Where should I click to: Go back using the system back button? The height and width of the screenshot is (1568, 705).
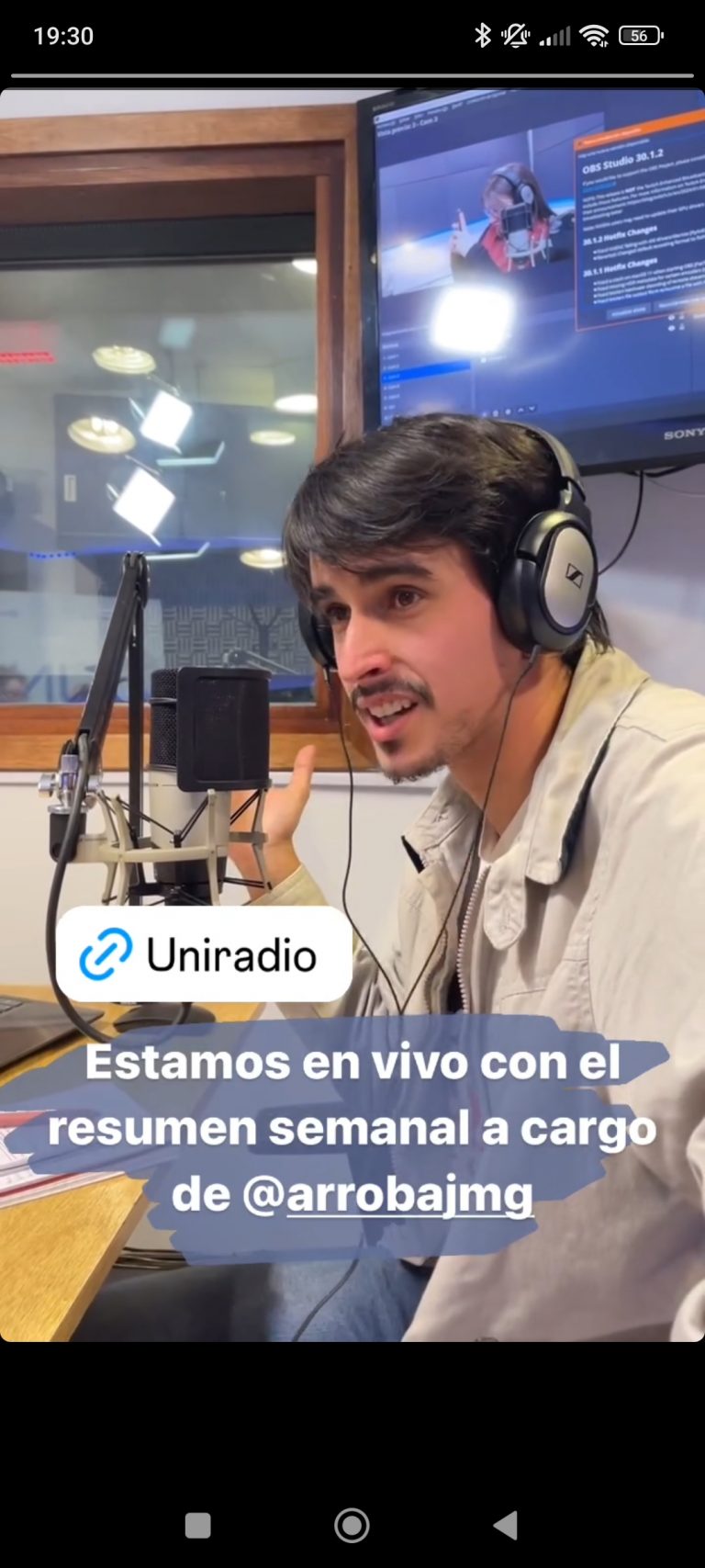506,1525
